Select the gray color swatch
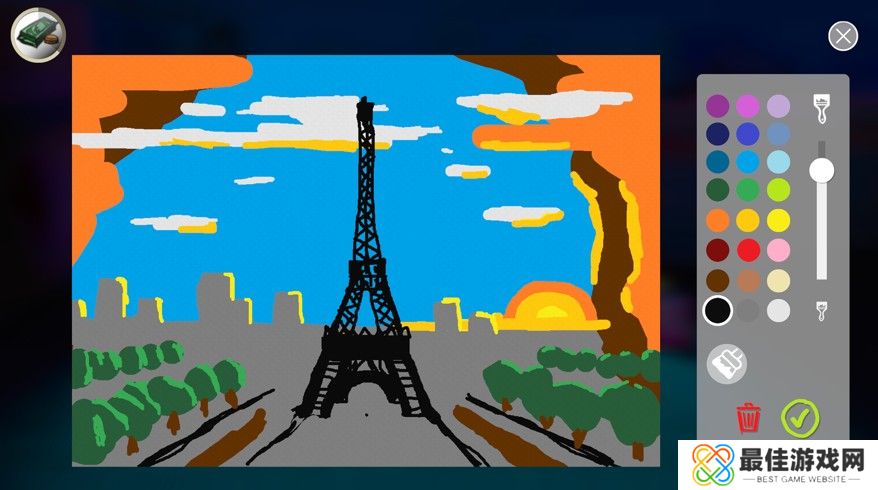878x490 pixels. 747,310
